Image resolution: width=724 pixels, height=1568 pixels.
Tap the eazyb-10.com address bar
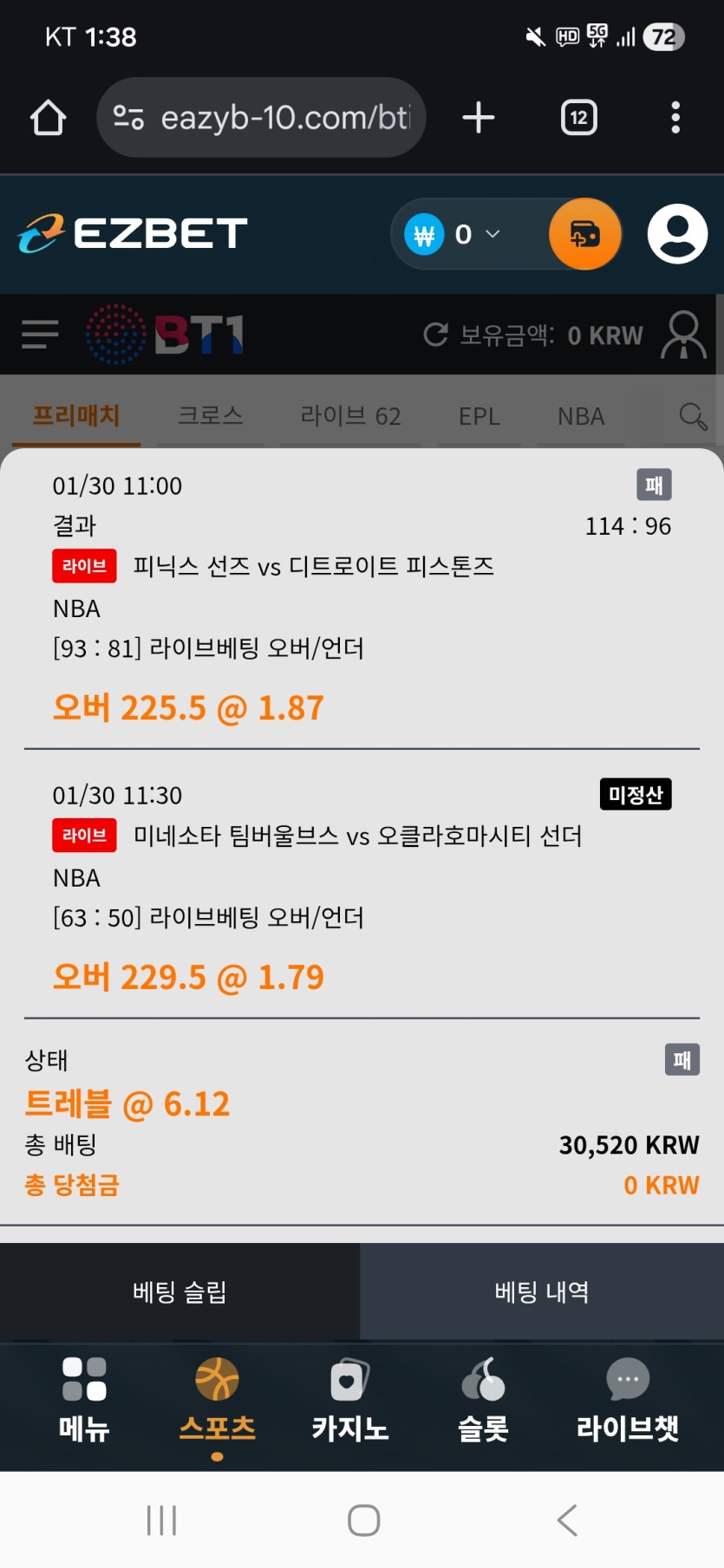pos(262,118)
